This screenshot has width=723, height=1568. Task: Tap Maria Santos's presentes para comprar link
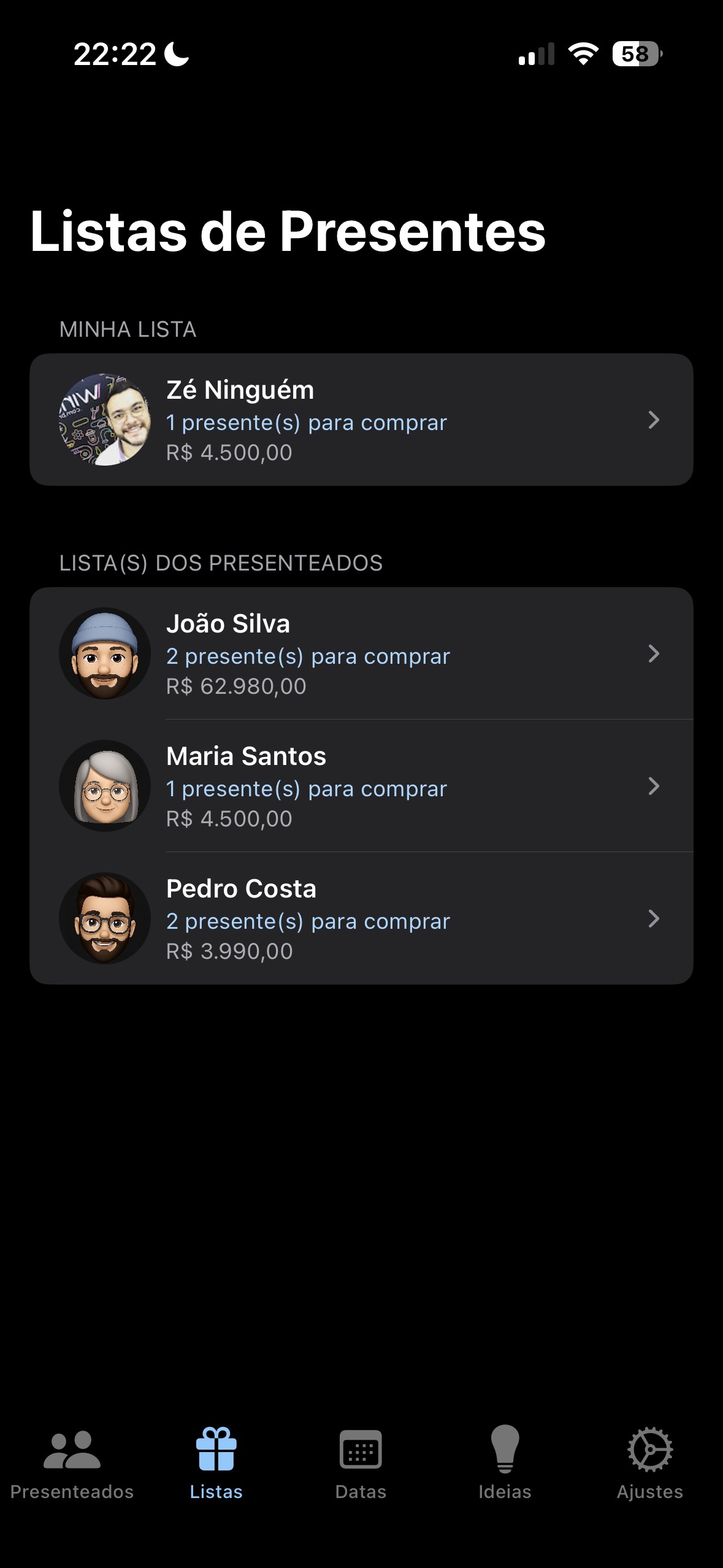tap(307, 788)
